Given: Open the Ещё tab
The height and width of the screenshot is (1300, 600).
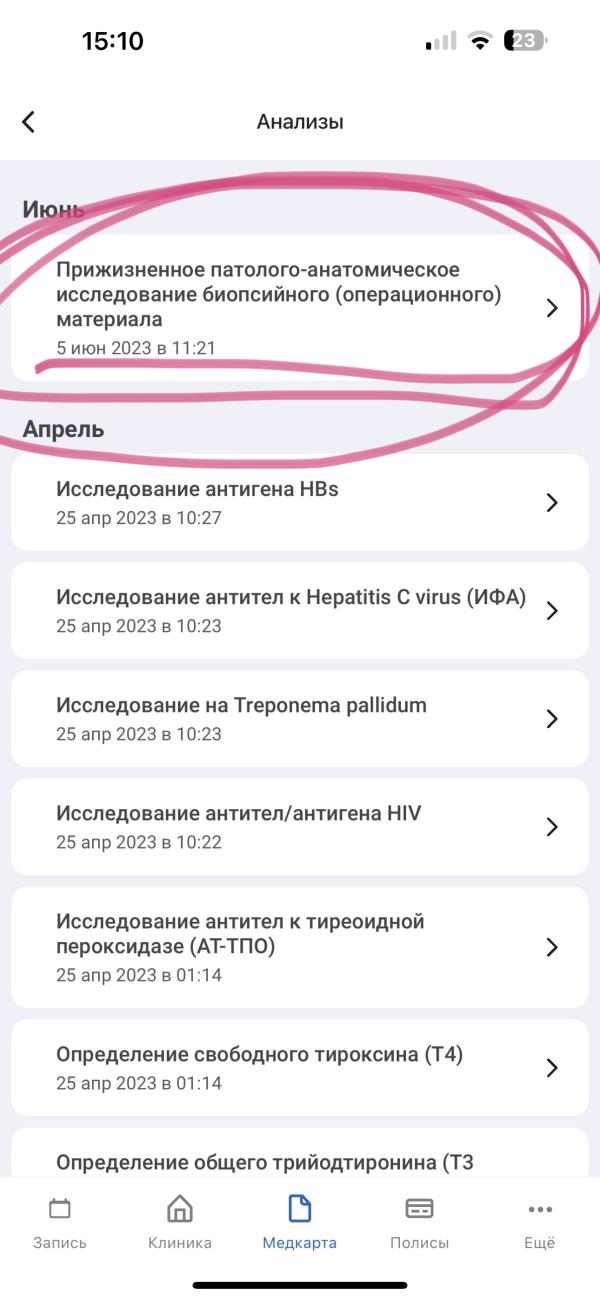Looking at the screenshot, I should tap(540, 1222).
